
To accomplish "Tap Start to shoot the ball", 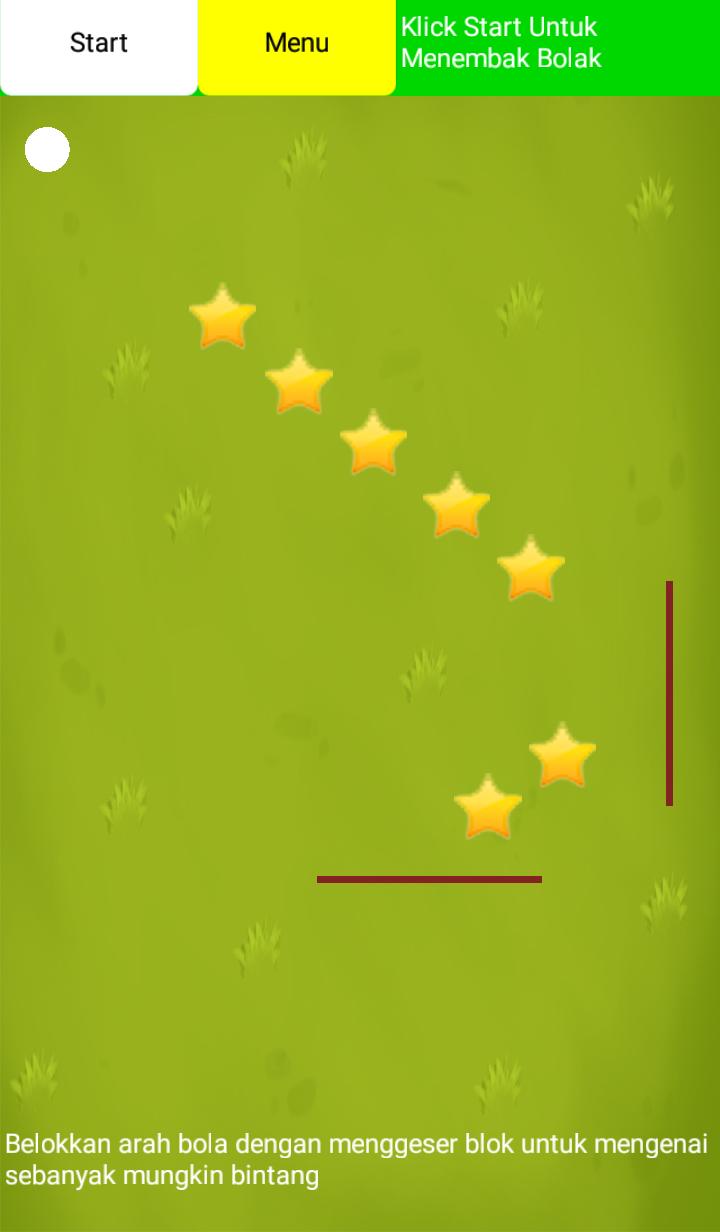I will point(99,45).
